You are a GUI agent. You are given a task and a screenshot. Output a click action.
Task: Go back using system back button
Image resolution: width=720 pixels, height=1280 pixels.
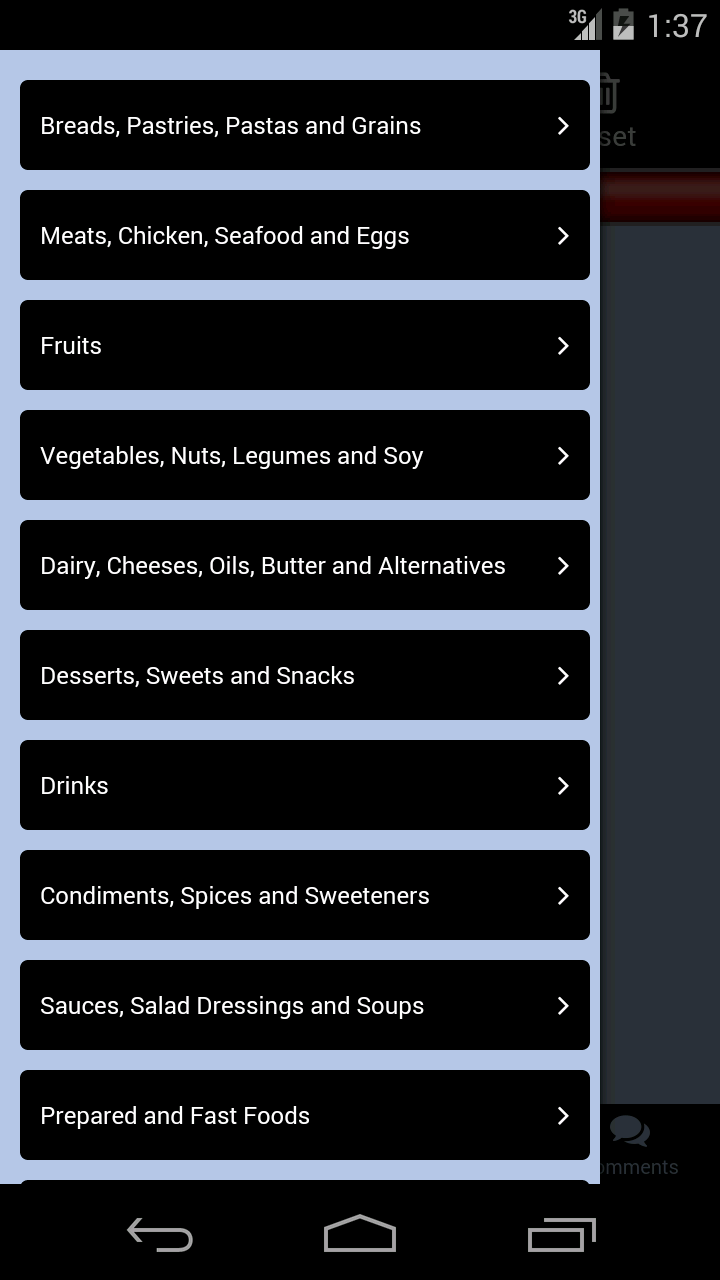coord(160,1235)
